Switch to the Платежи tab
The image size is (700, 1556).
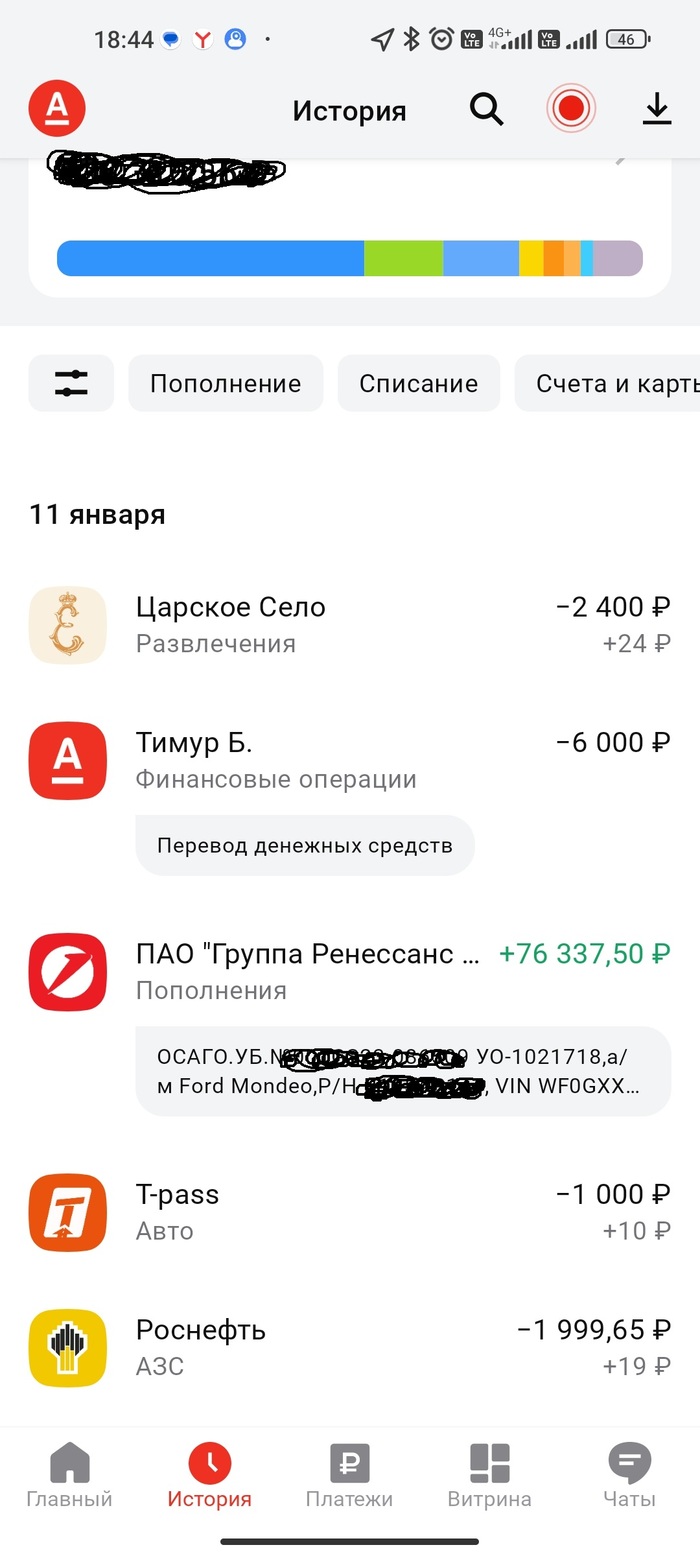349,1476
